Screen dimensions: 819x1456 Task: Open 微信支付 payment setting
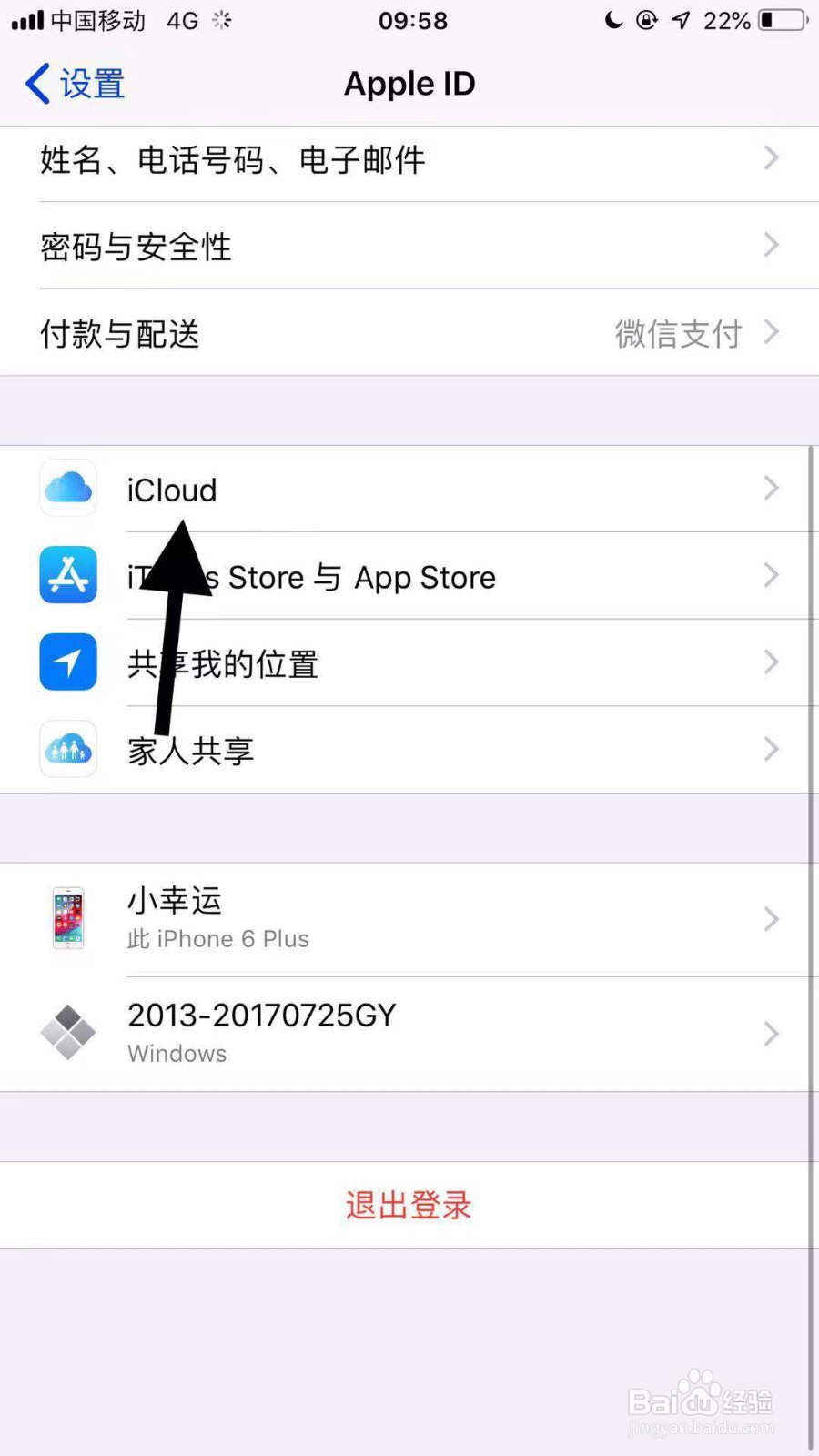click(x=680, y=332)
